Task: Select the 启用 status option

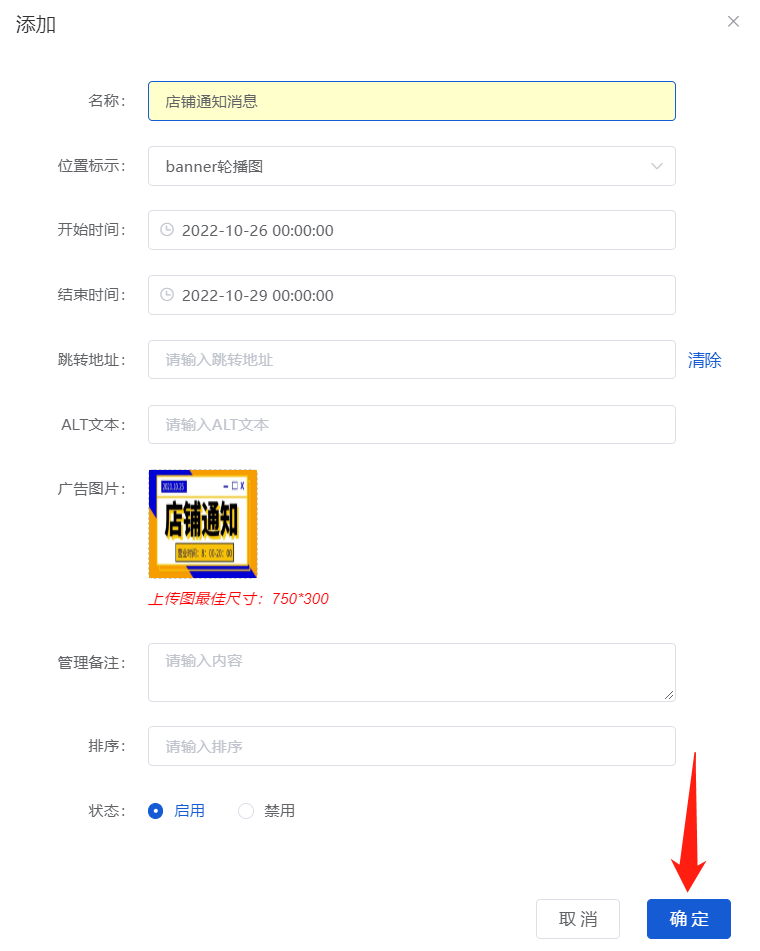Action: coord(156,811)
